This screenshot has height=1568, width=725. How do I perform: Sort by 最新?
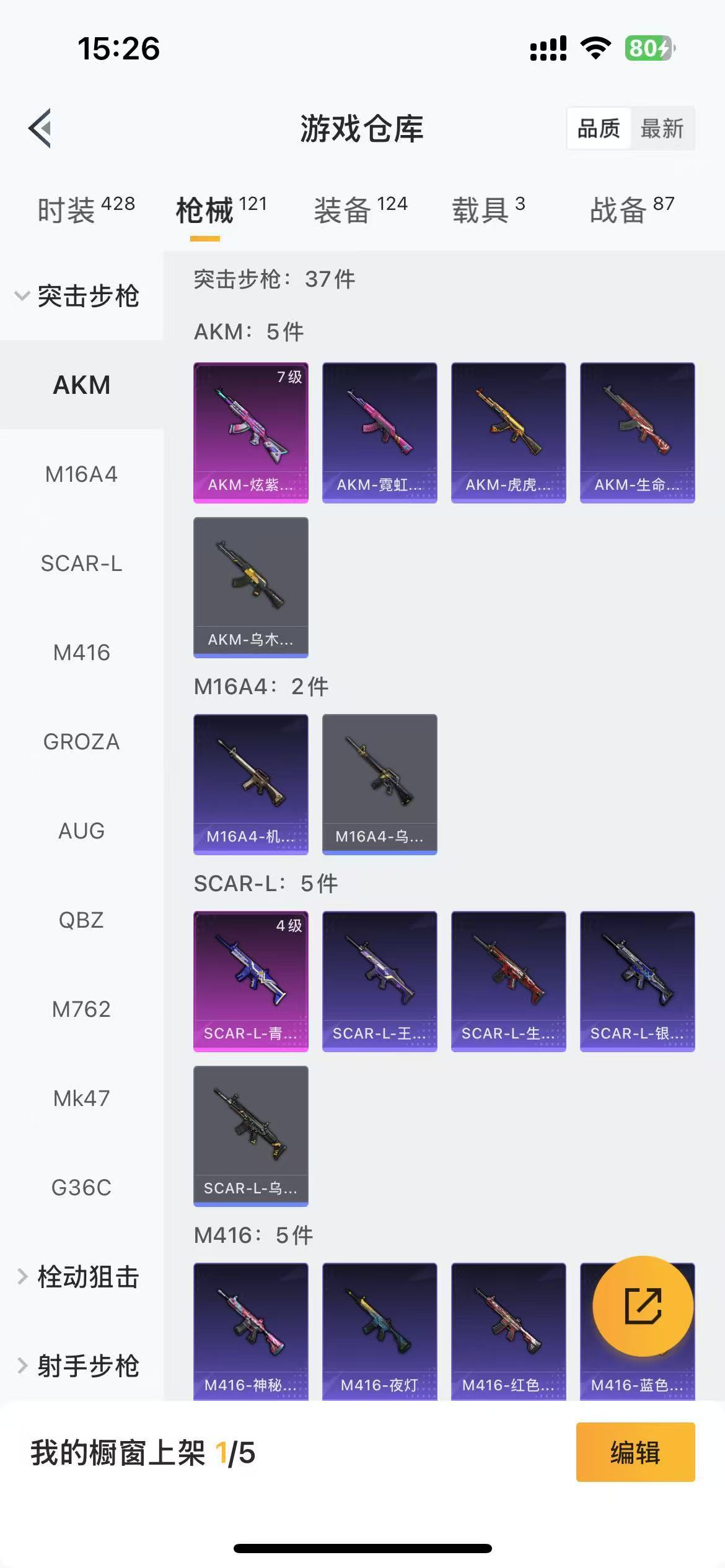click(661, 129)
